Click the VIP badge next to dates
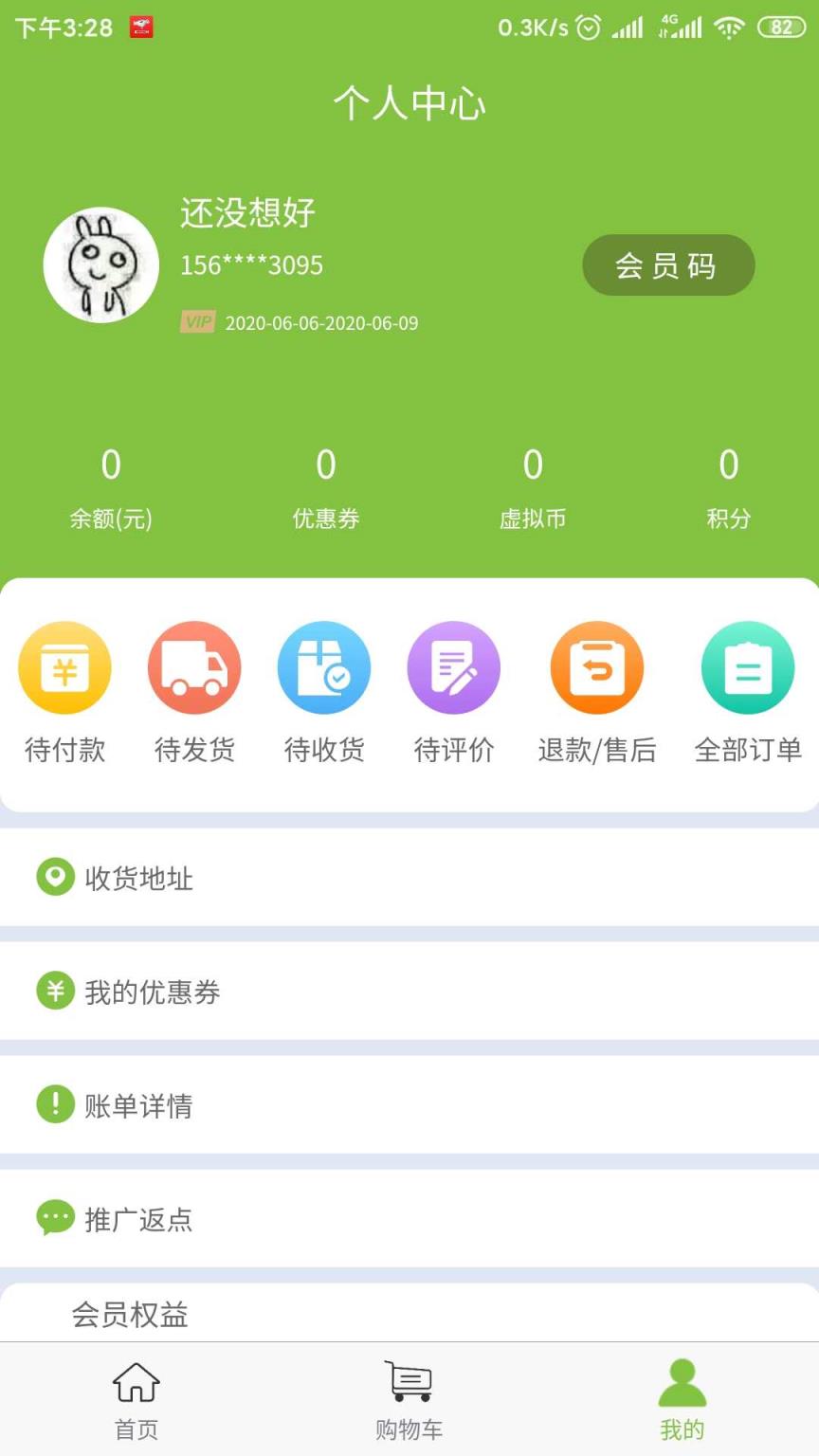The image size is (819, 1456). [196, 323]
